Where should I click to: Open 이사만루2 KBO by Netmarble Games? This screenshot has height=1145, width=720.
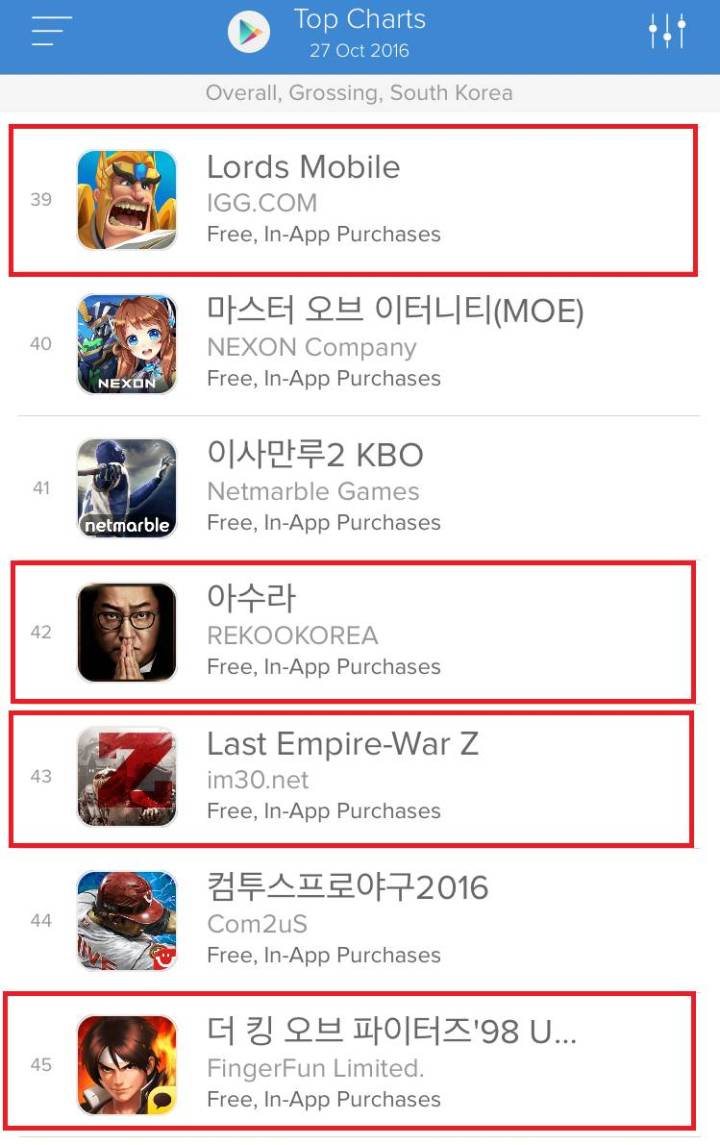pos(360,488)
